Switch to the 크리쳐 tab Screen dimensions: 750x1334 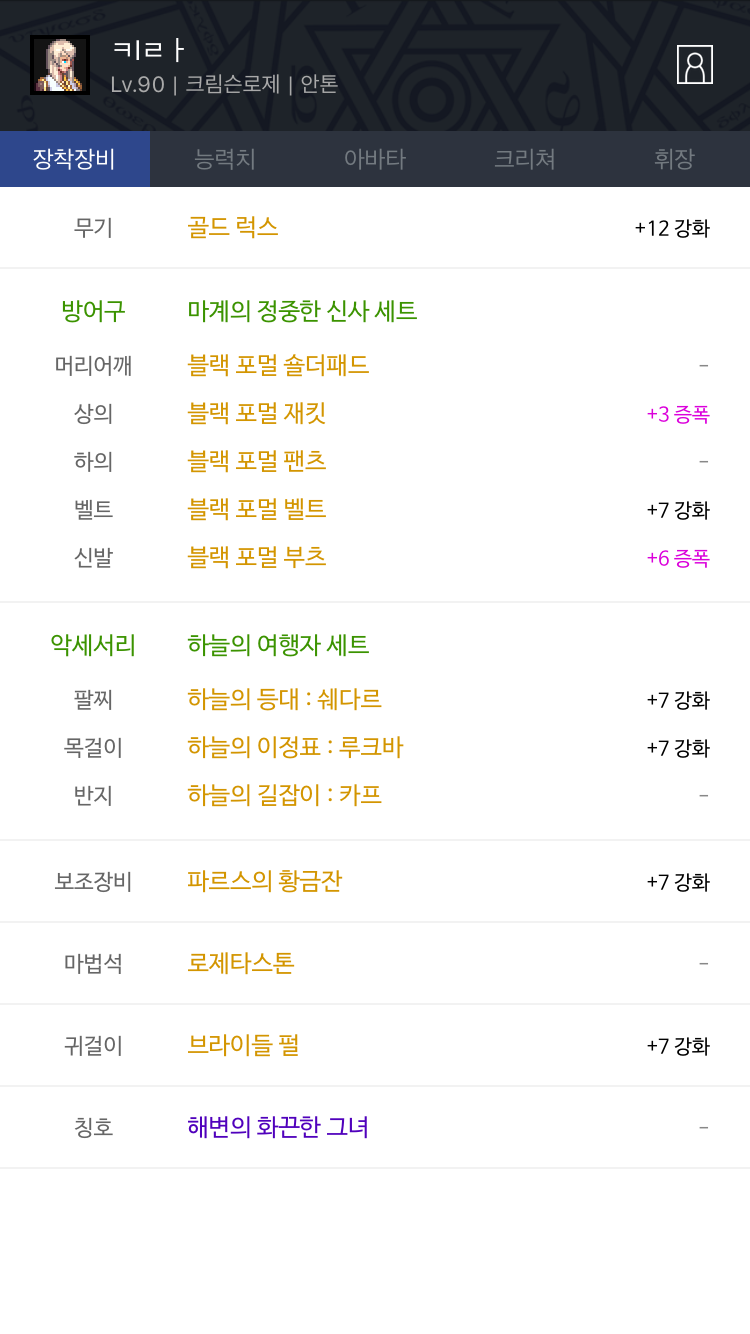pos(525,158)
